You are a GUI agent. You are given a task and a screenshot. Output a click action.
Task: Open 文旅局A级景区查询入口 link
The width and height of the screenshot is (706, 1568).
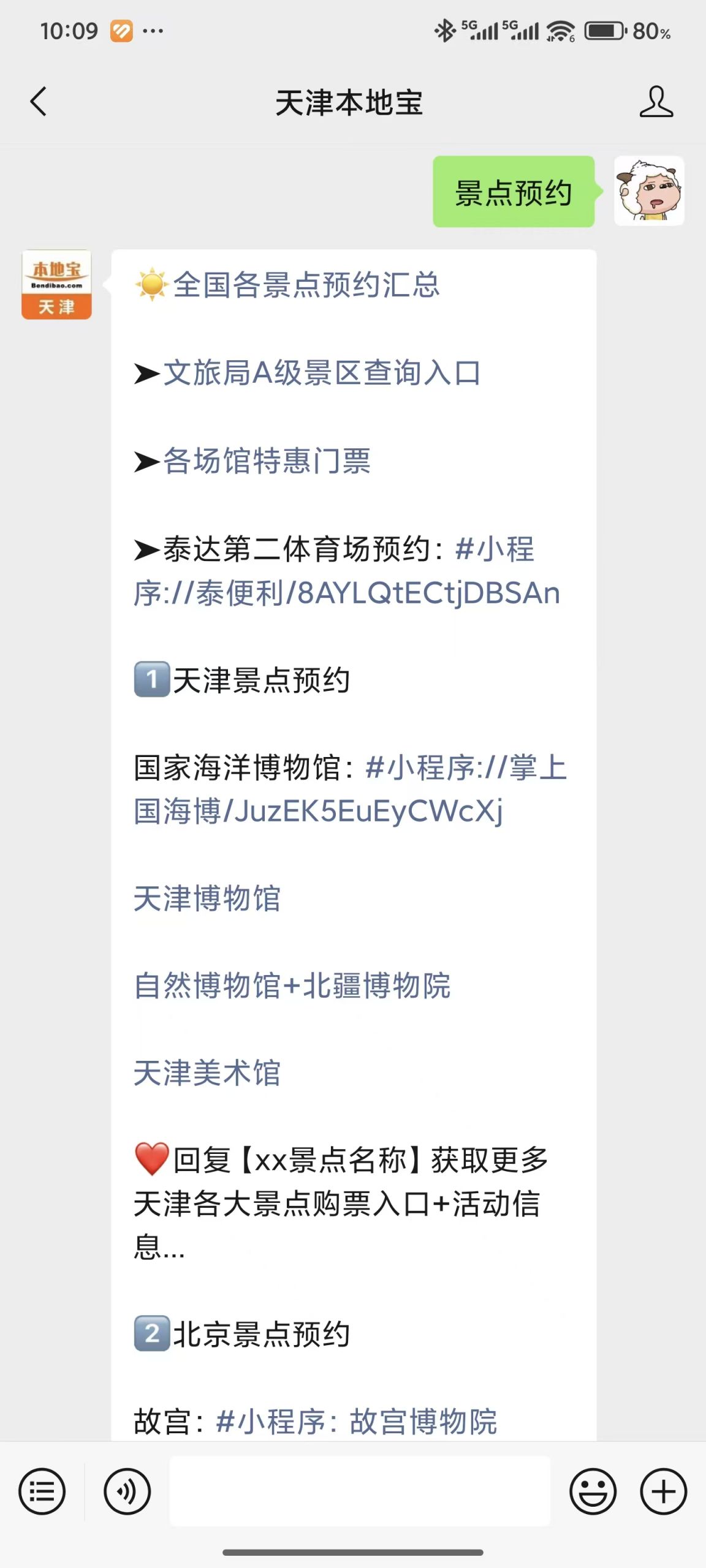[322, 372]
